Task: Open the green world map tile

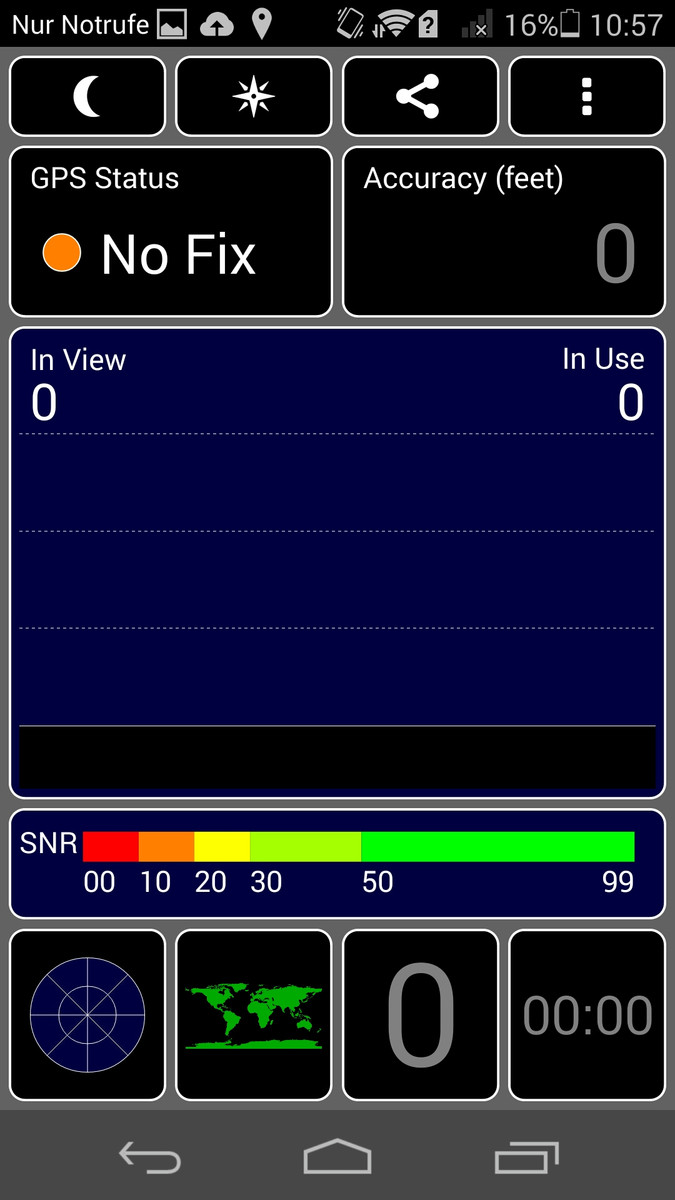Action: click(254, 1015)
